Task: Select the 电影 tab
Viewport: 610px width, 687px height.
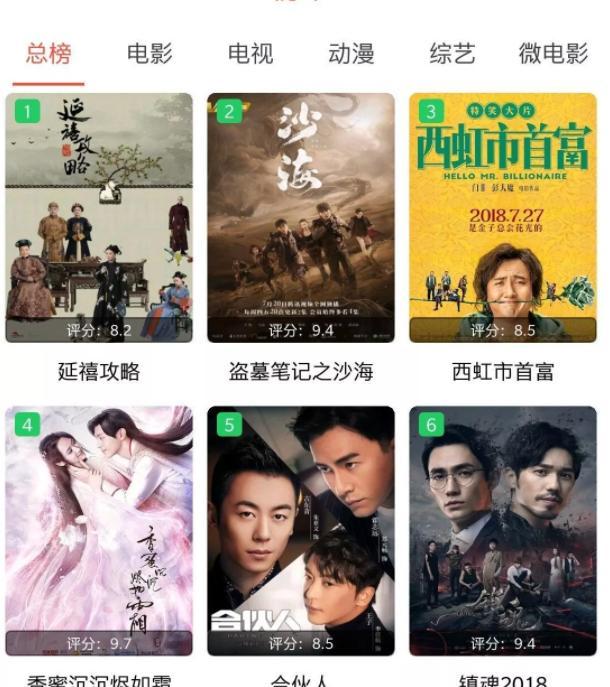Action: coord(149,54)
